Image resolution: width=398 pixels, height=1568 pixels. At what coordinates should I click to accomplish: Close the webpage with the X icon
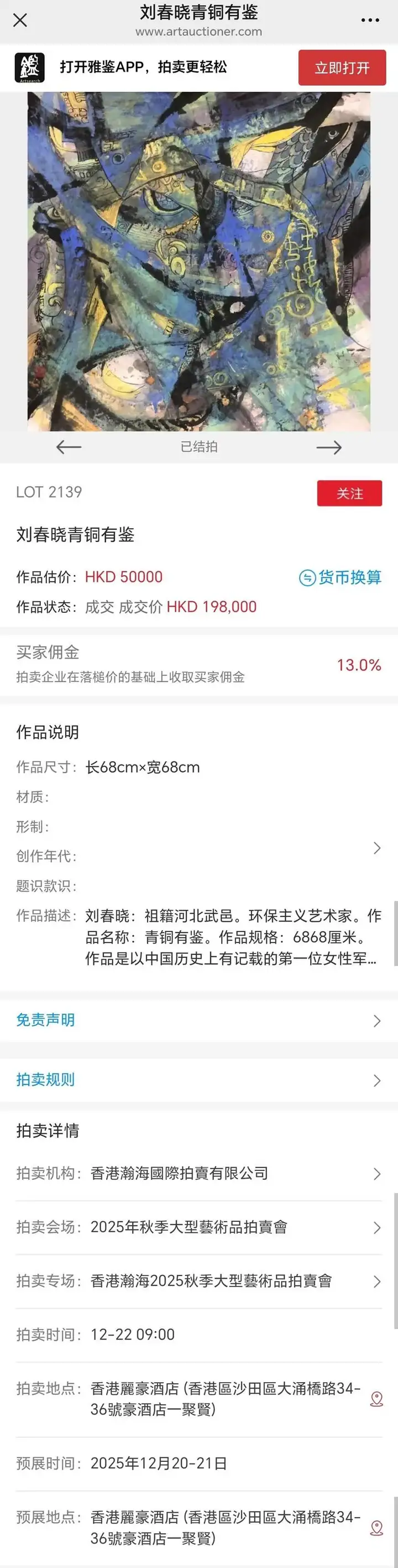point(20,20)
